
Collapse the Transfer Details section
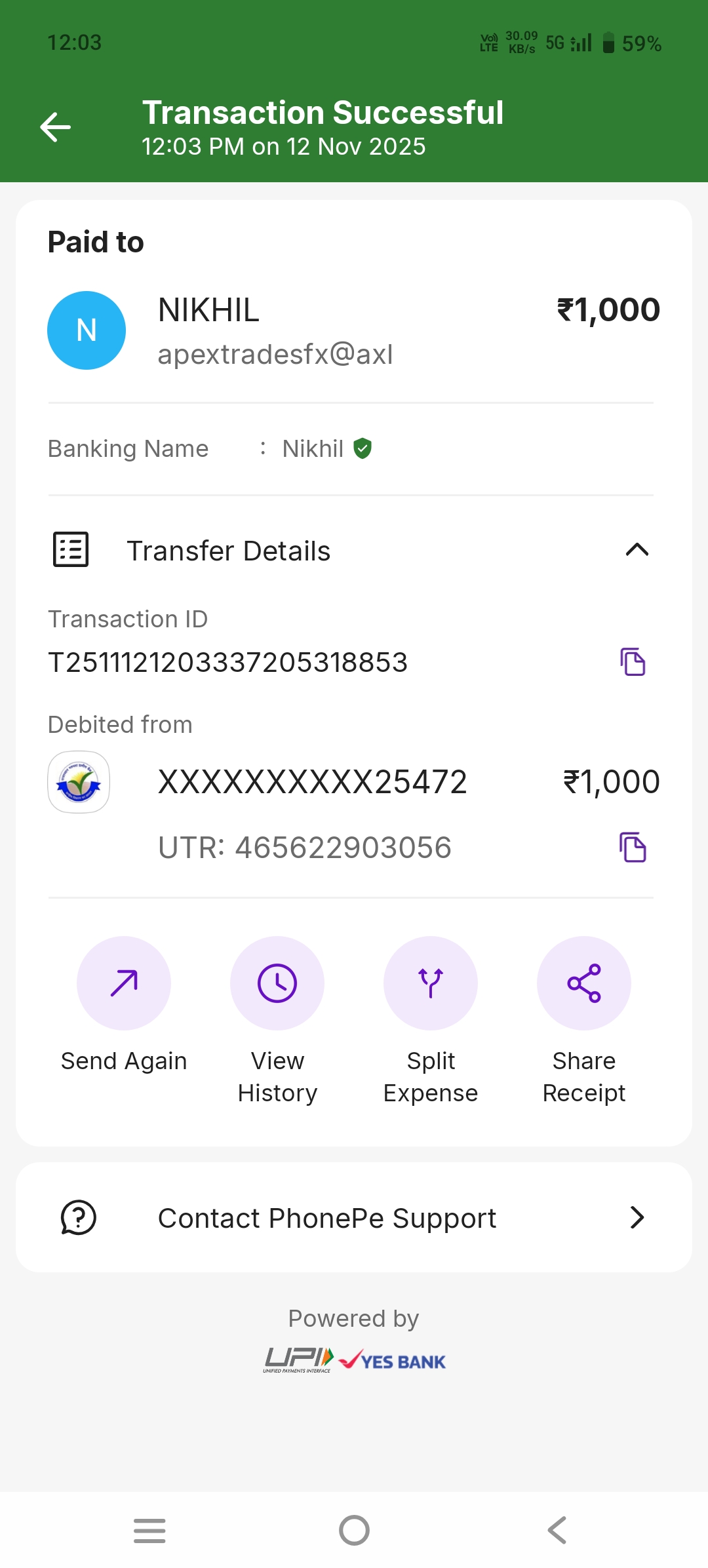[637, 550]
